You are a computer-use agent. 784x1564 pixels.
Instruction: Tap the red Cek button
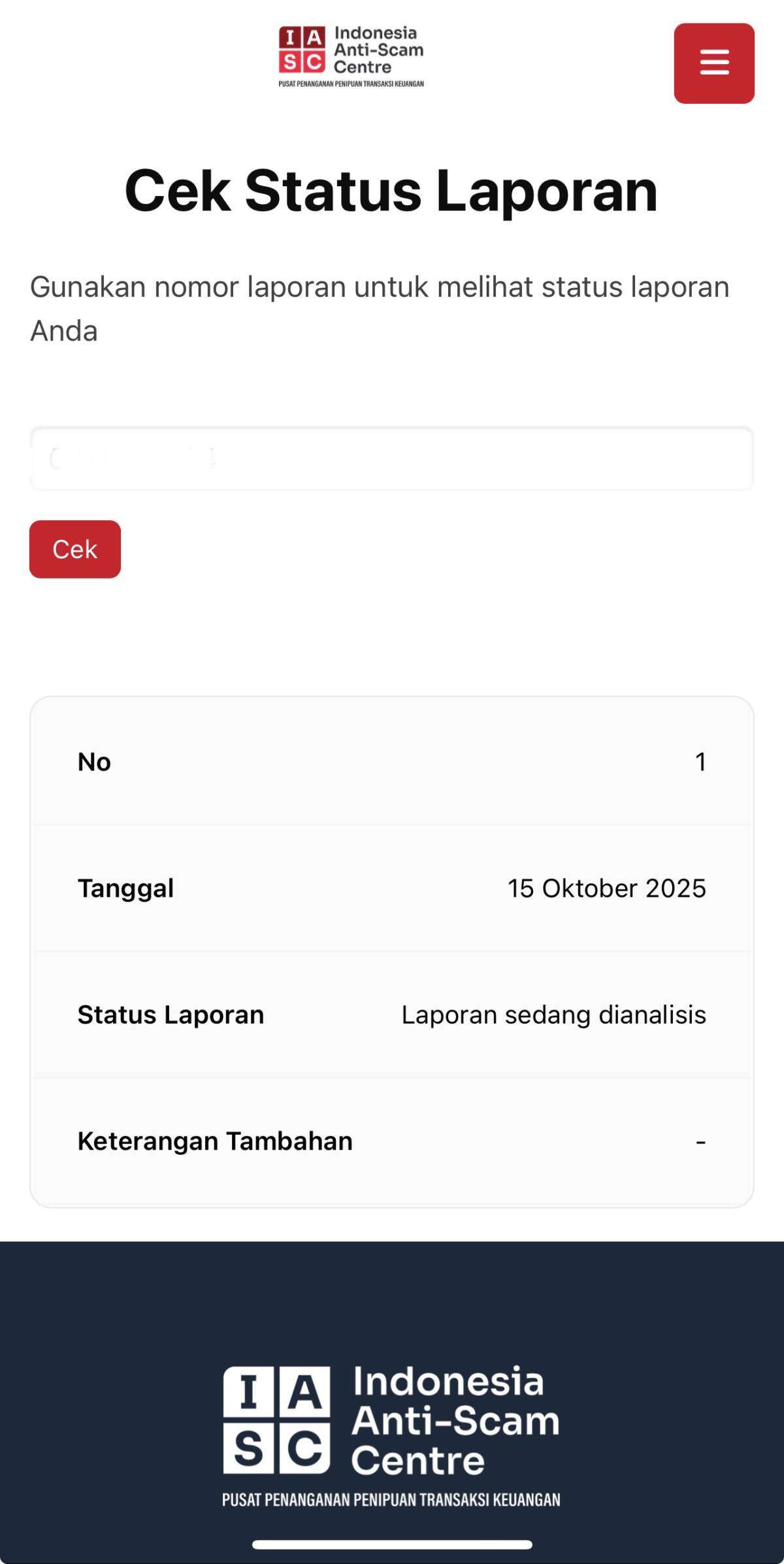75,549
